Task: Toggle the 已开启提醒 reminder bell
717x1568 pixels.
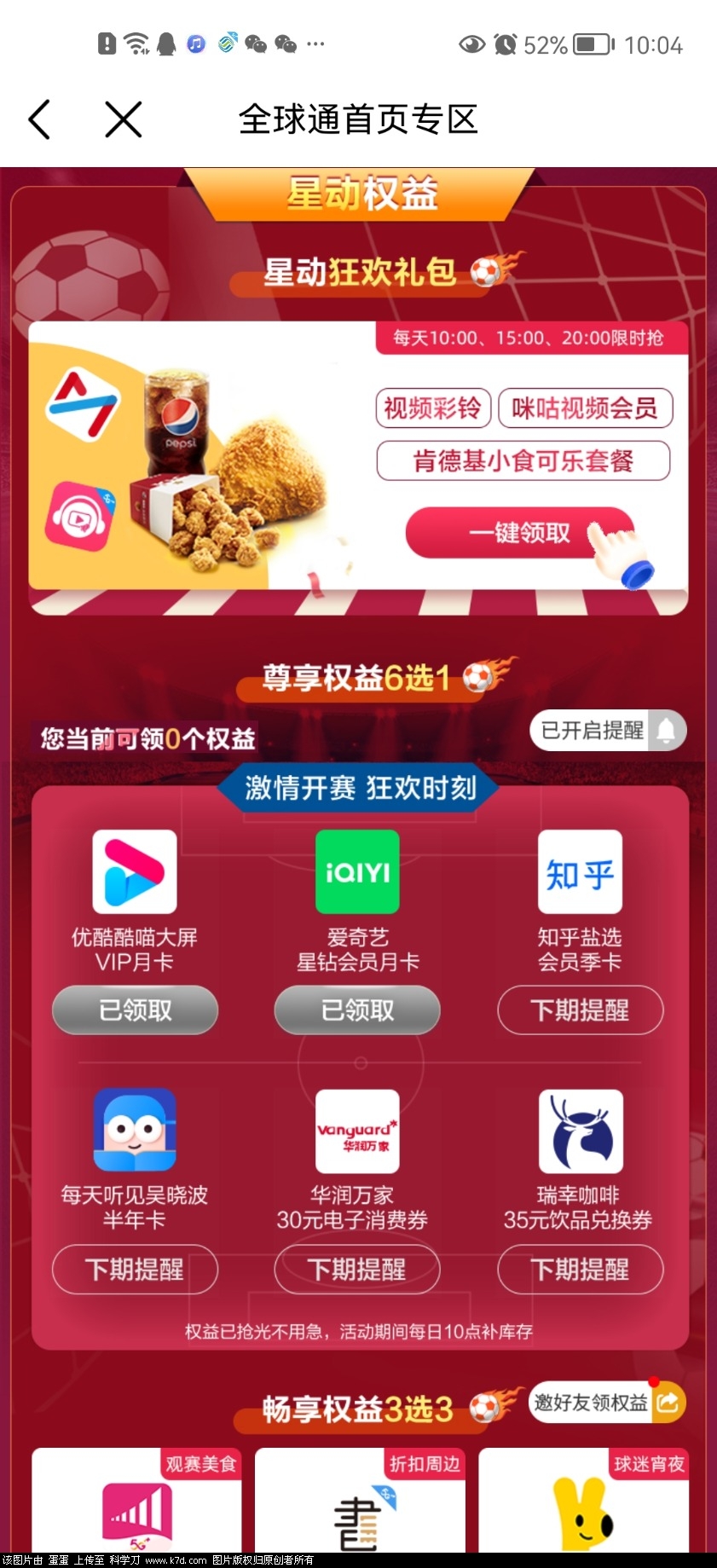Action: 608,731
